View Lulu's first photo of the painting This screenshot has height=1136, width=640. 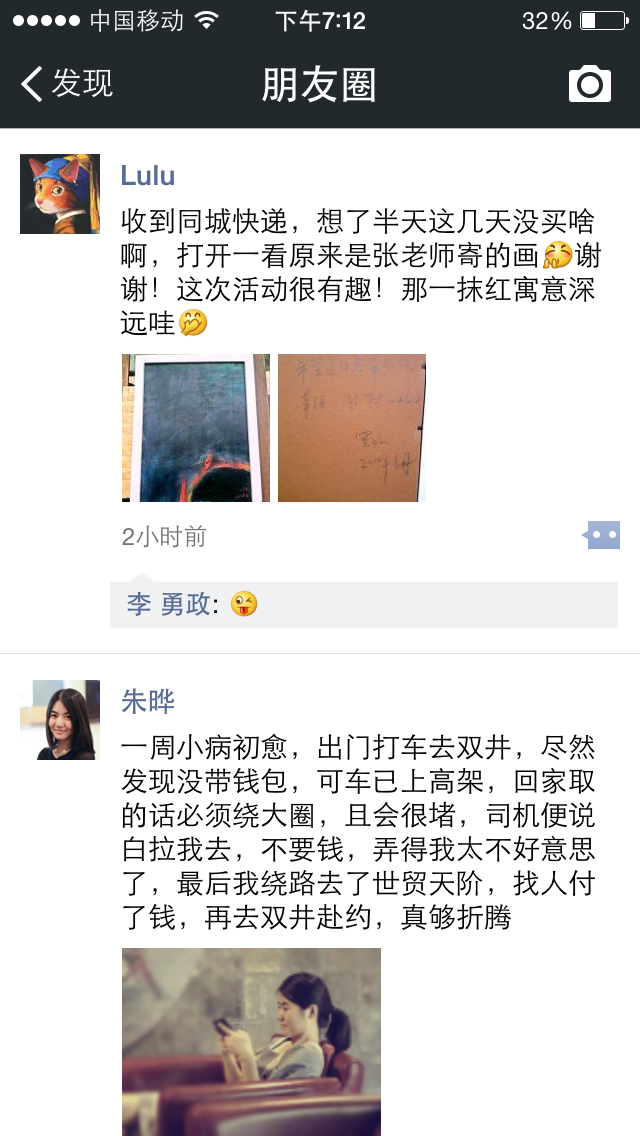tap(196, 428)
